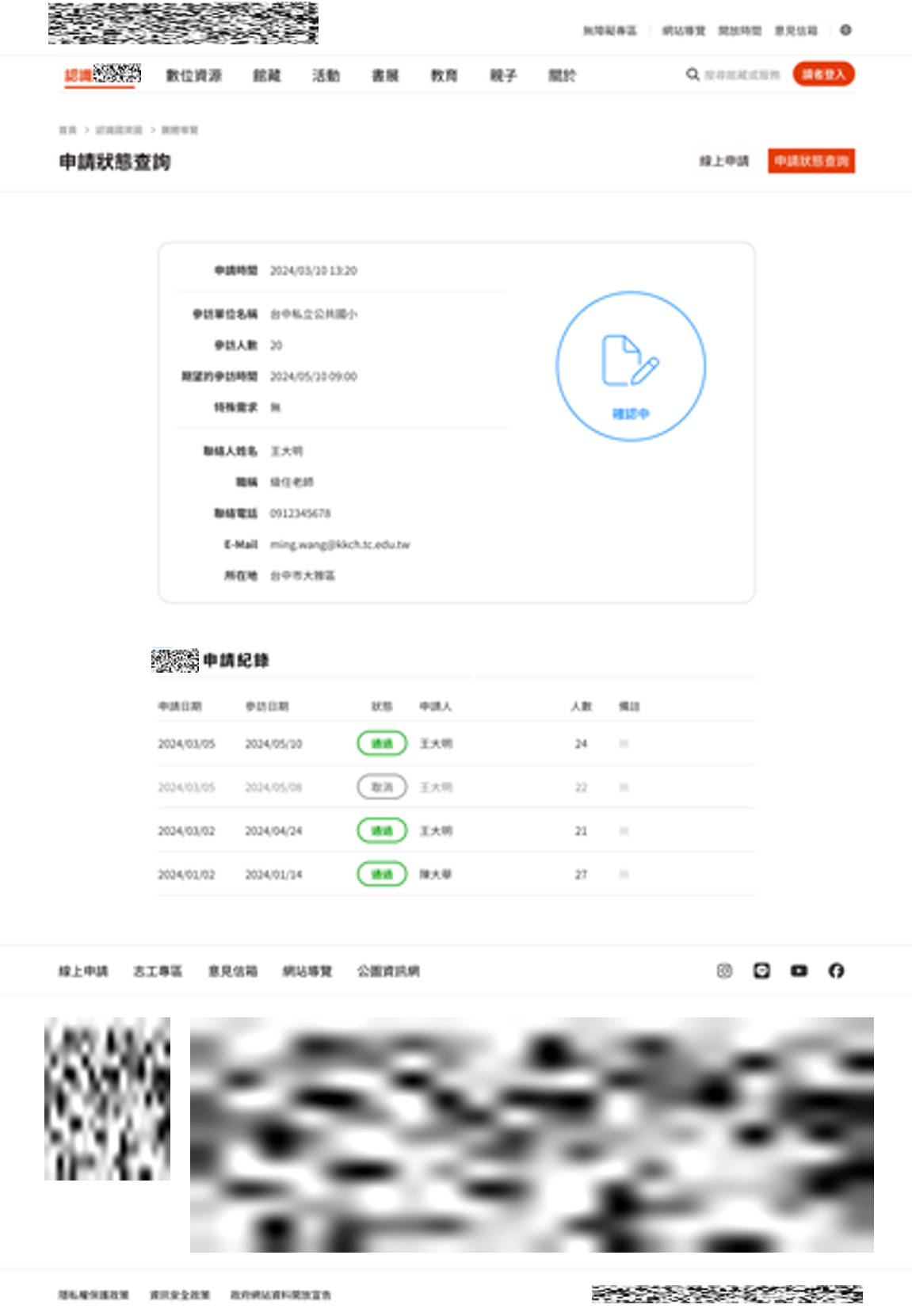Open 隱私權保護政策 at the page bottom

pos(93,1295)
